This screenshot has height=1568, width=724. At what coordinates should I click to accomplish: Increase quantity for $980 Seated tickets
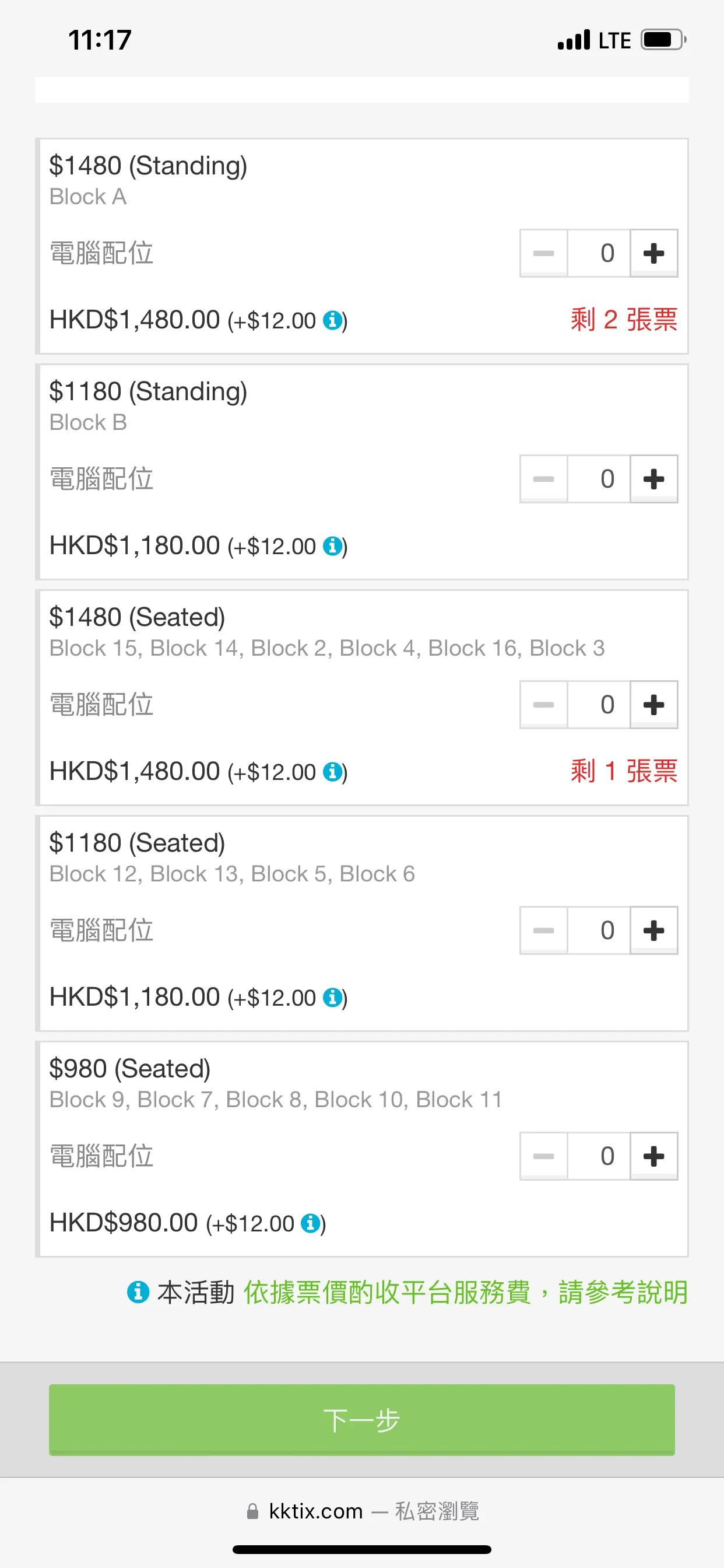pyautogui.click(x=653, y=1157)
